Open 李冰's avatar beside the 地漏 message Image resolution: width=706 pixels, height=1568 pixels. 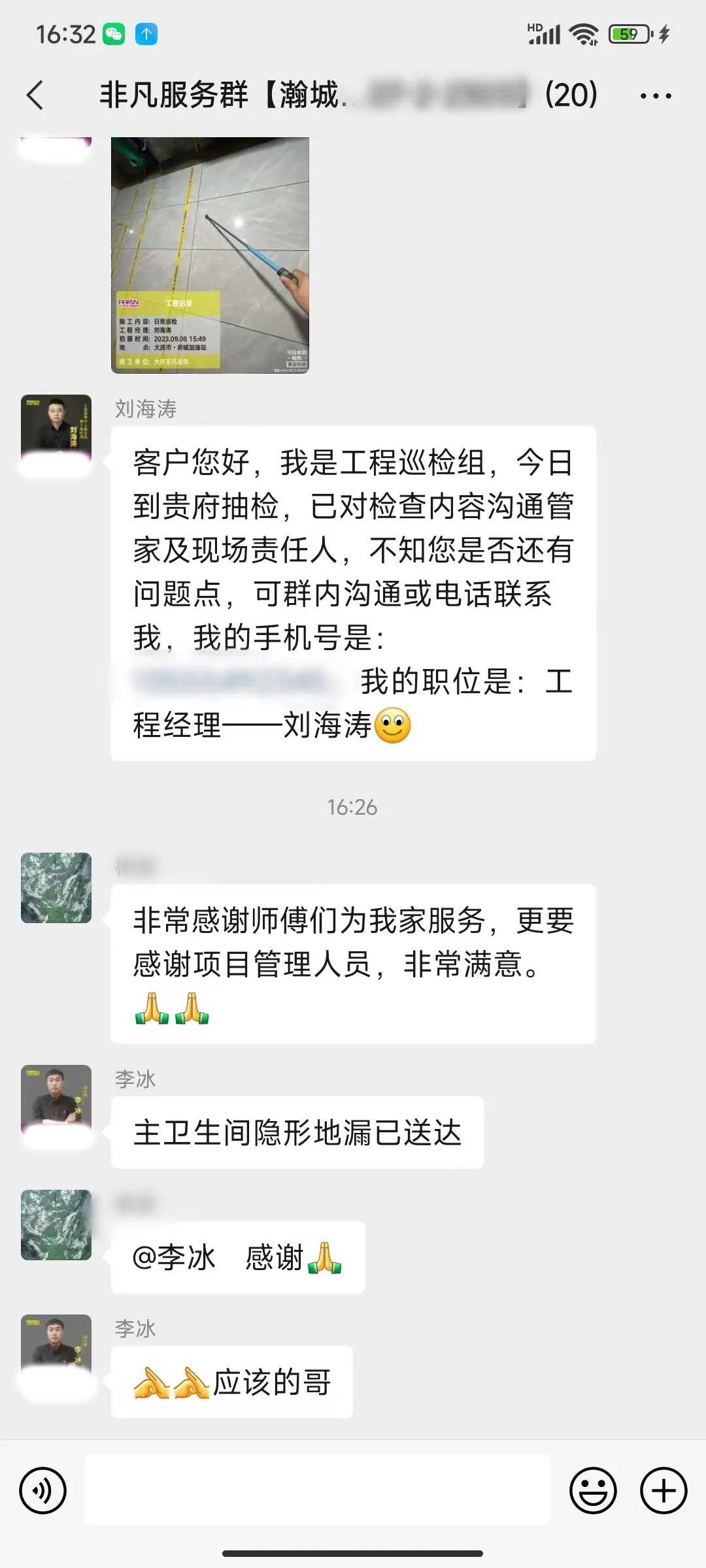pos(56,1100)
